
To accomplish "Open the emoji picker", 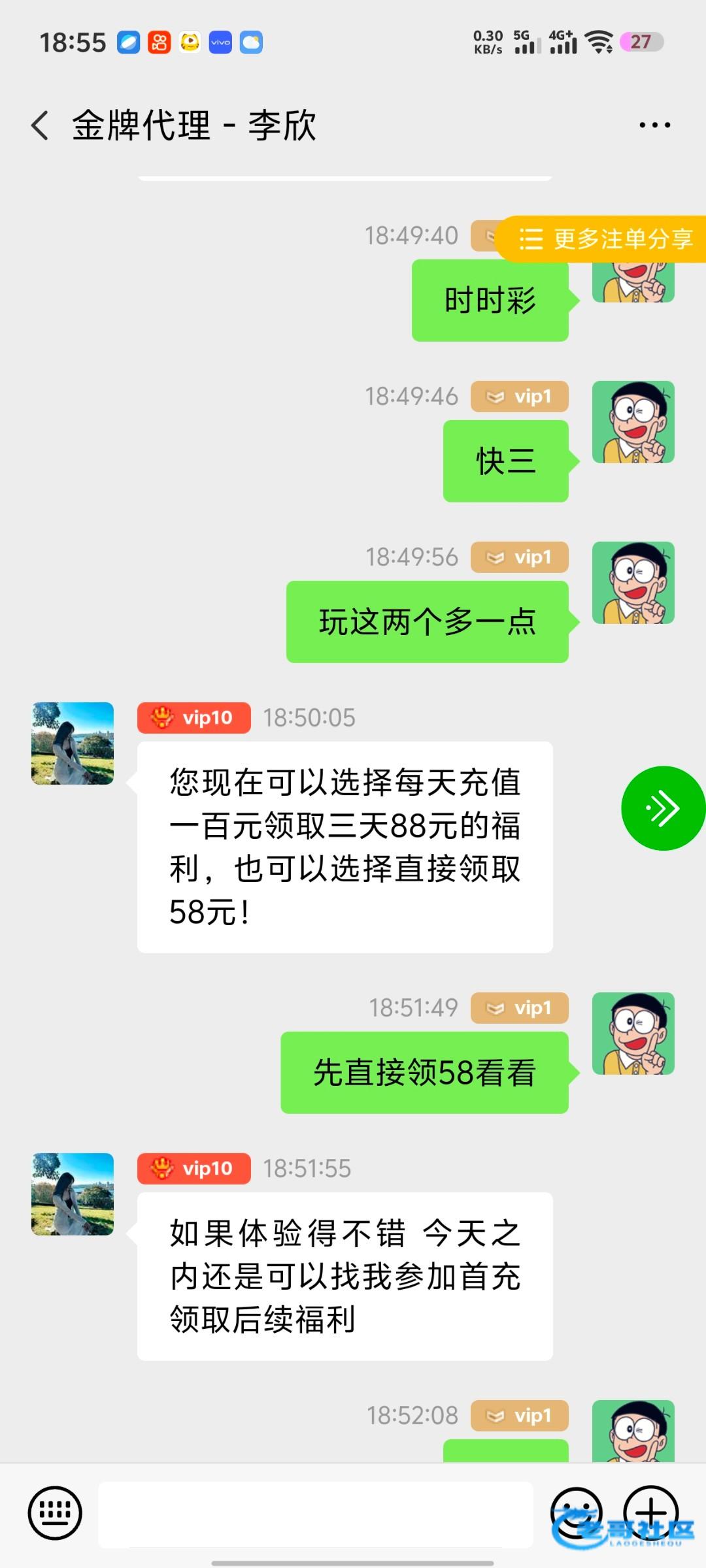I will tap(576, 1513).
